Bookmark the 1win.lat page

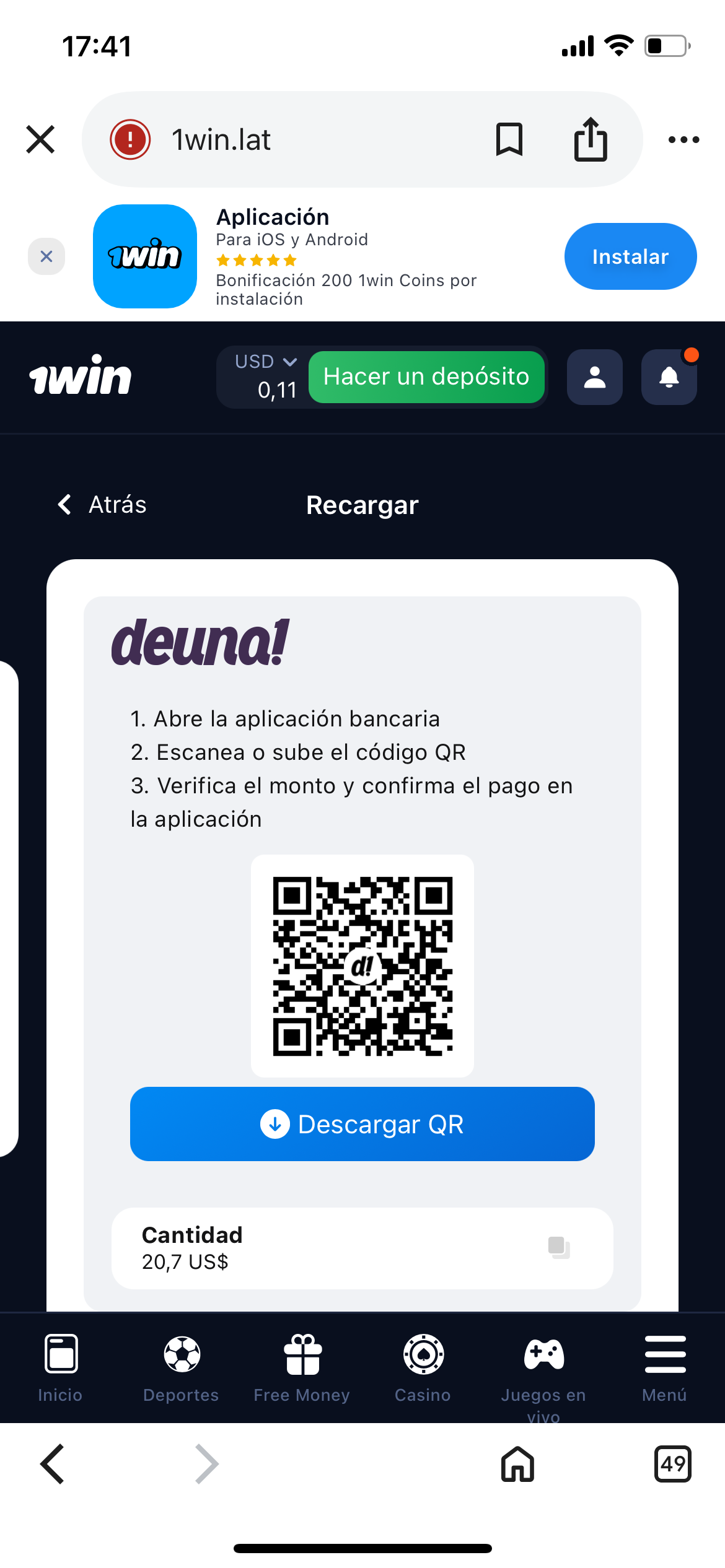[509, 139]
